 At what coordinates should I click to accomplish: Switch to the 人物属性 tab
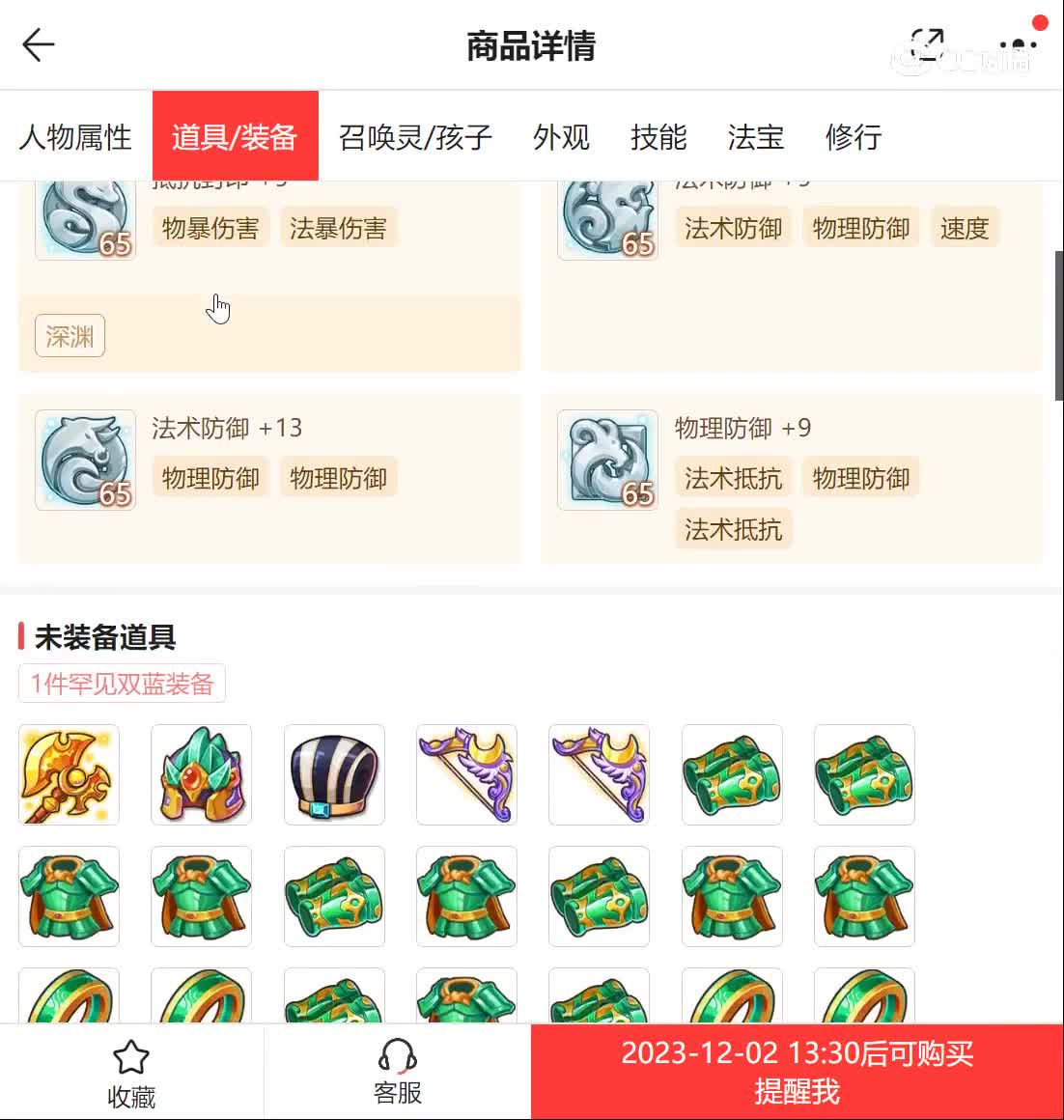pyautogui.click(x=75, y=137)
